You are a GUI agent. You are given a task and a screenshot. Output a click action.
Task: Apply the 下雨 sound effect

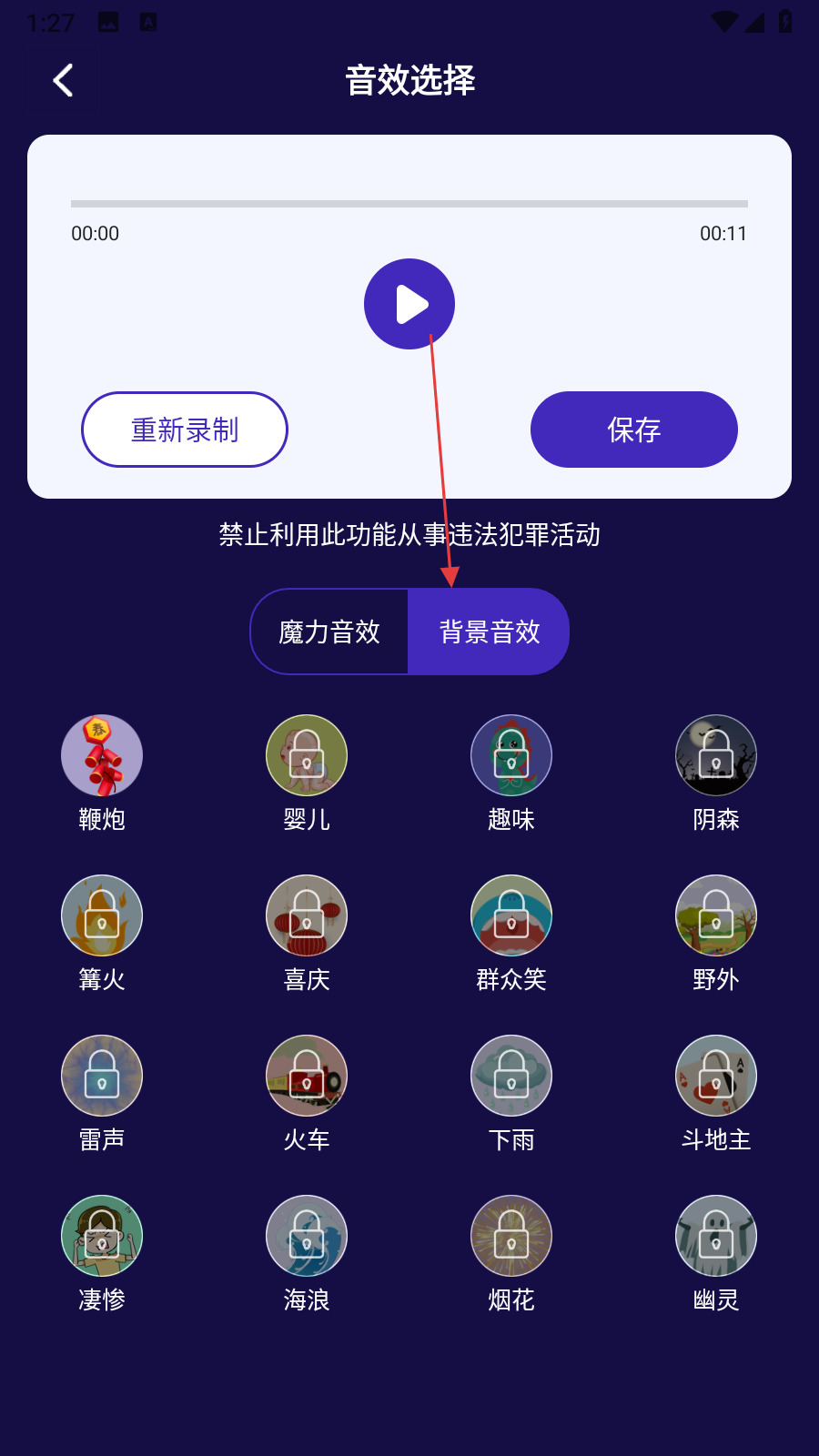[x=511, y=1076]
